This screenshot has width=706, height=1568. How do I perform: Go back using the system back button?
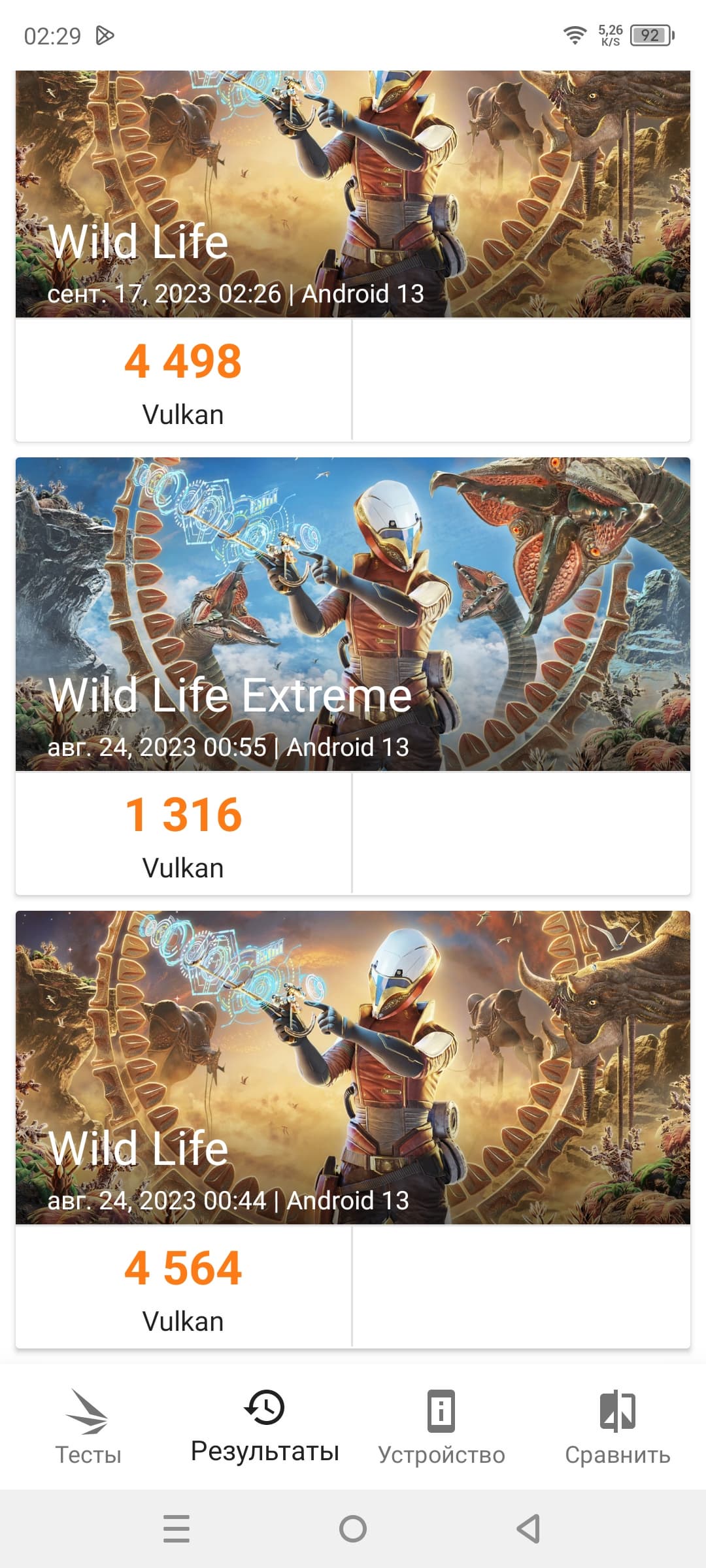[528, 1529]
